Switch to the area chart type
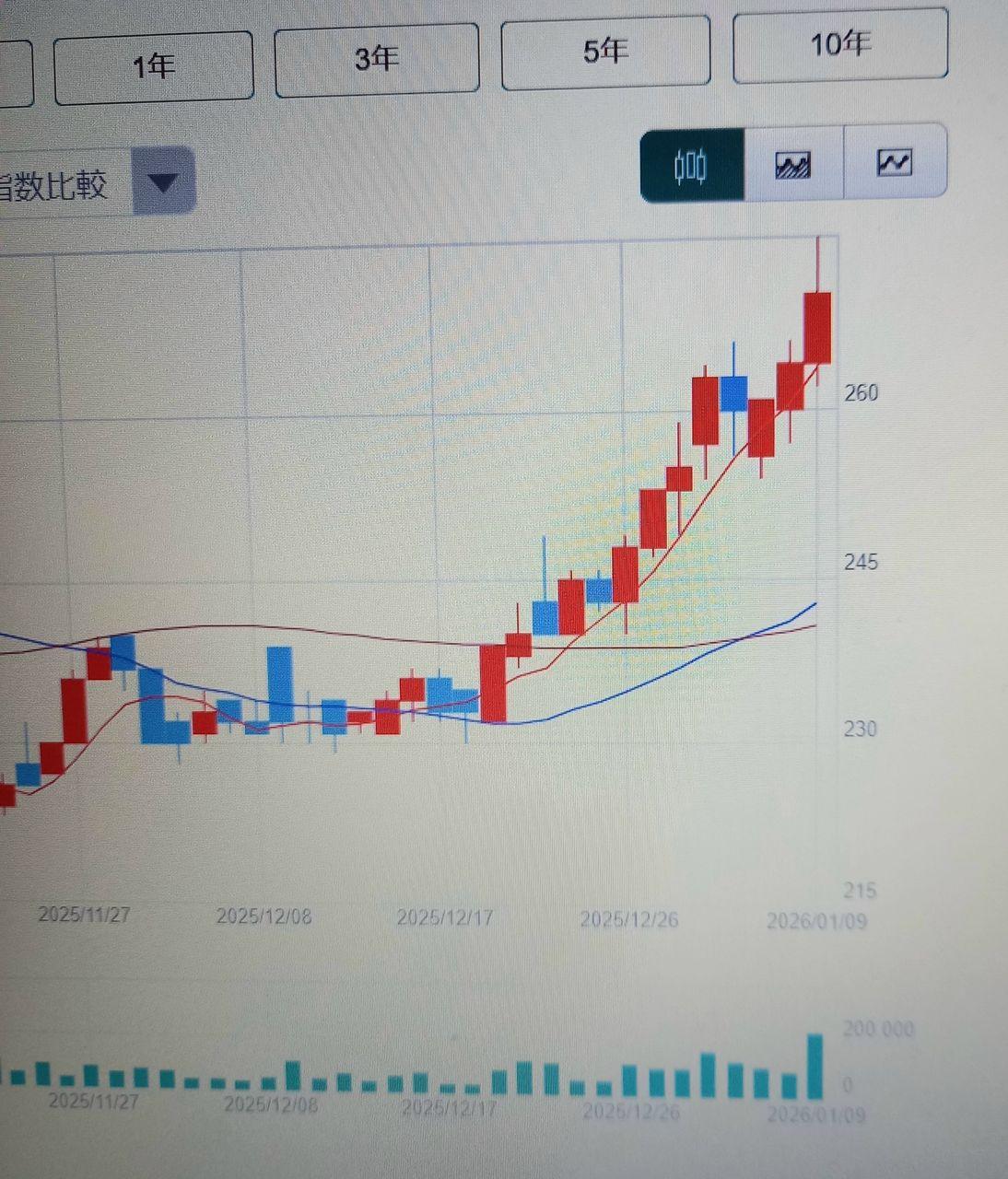Viewport: 1008px width, 1179px height. point(792,166)
